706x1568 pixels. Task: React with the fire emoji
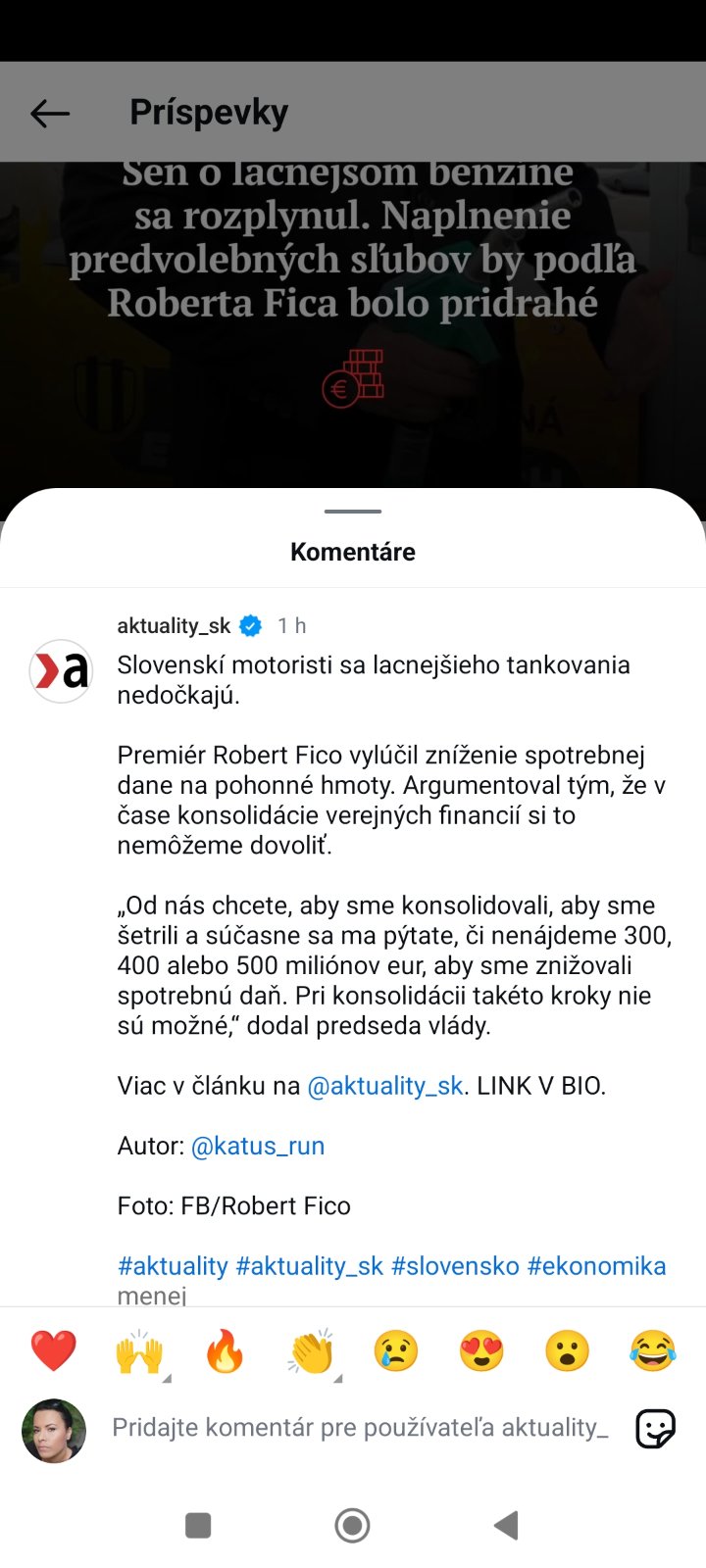(x=225, y=1351)
